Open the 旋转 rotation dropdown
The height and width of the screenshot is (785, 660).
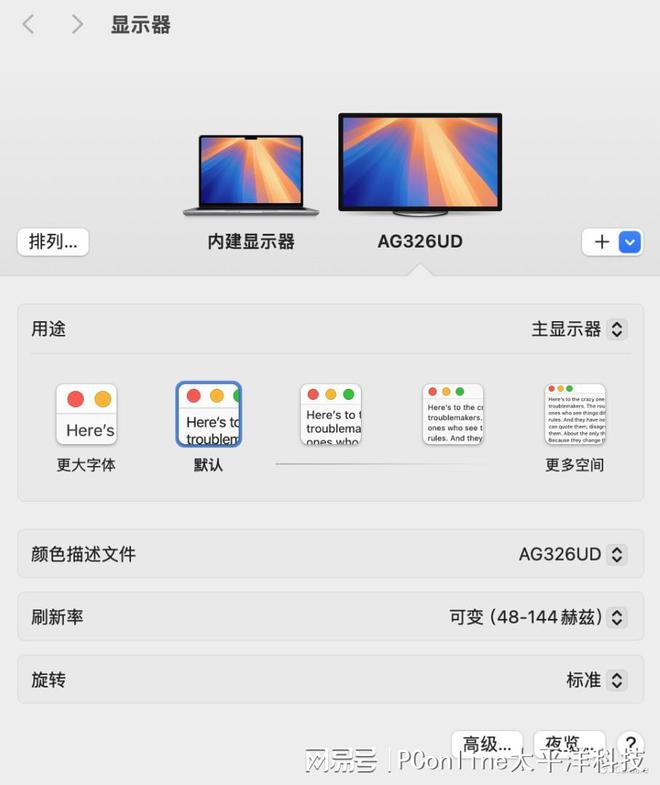pos(596,680)
